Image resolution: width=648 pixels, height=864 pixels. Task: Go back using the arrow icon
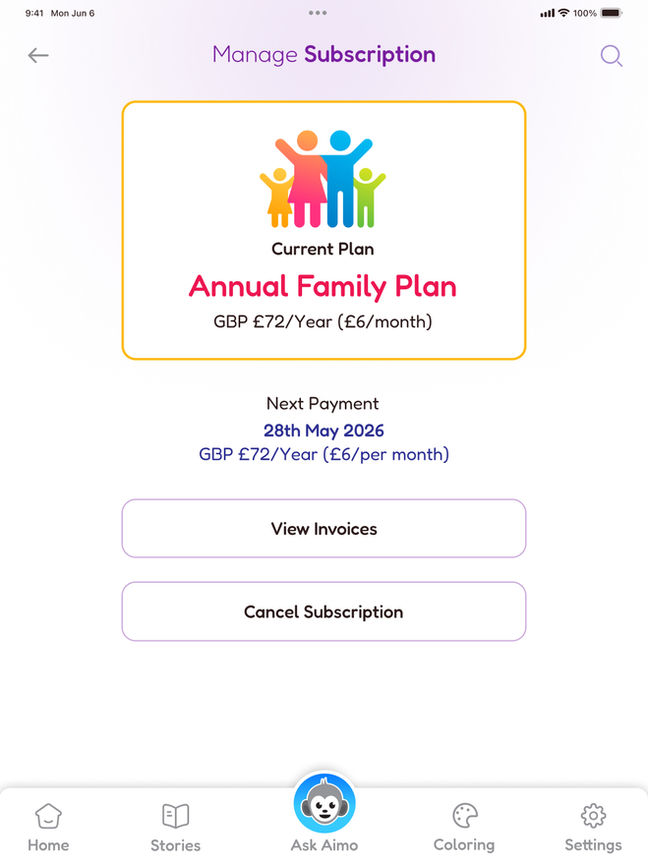coord(38,55)
